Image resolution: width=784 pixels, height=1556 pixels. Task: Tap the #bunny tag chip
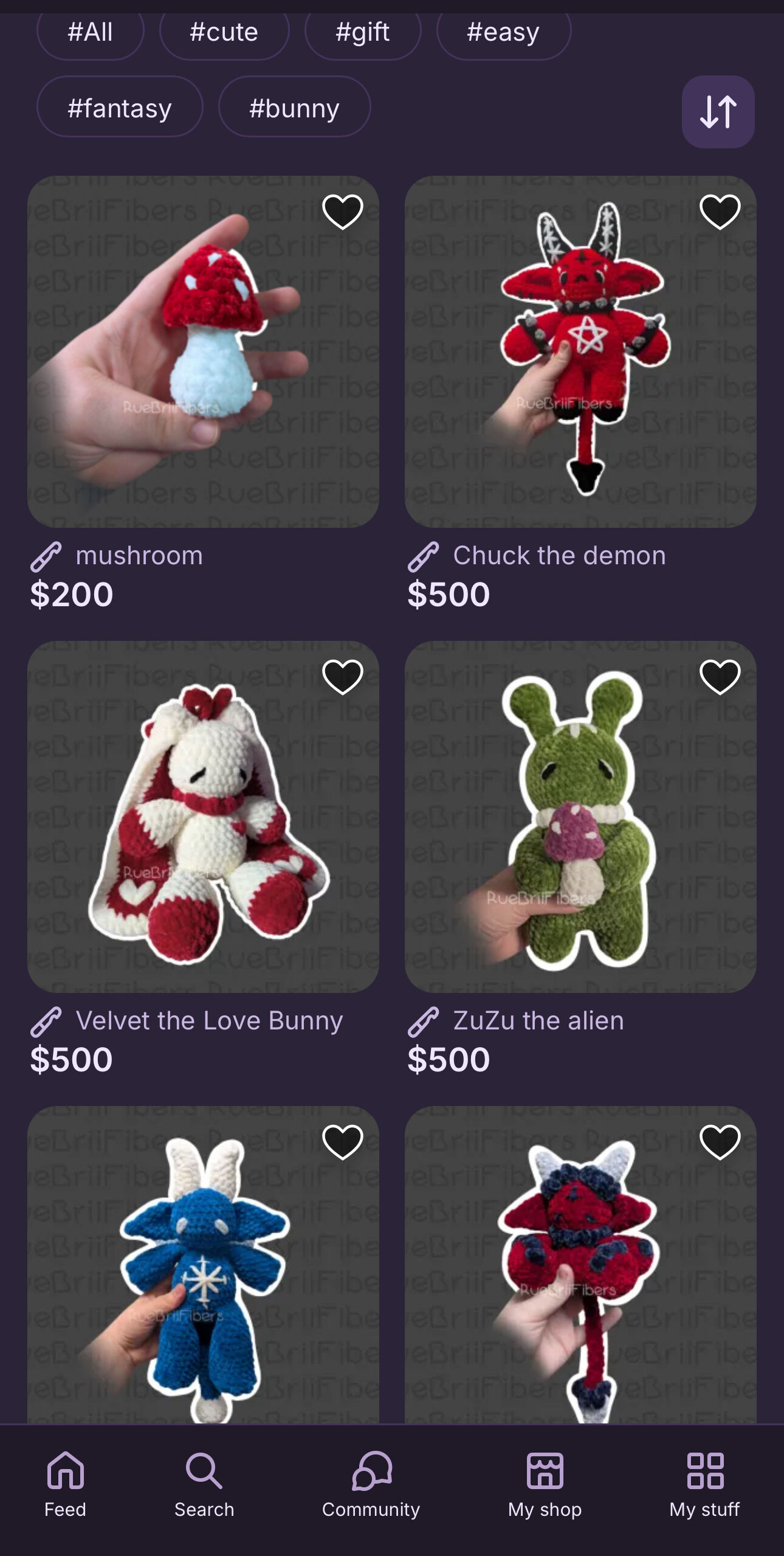294,108
